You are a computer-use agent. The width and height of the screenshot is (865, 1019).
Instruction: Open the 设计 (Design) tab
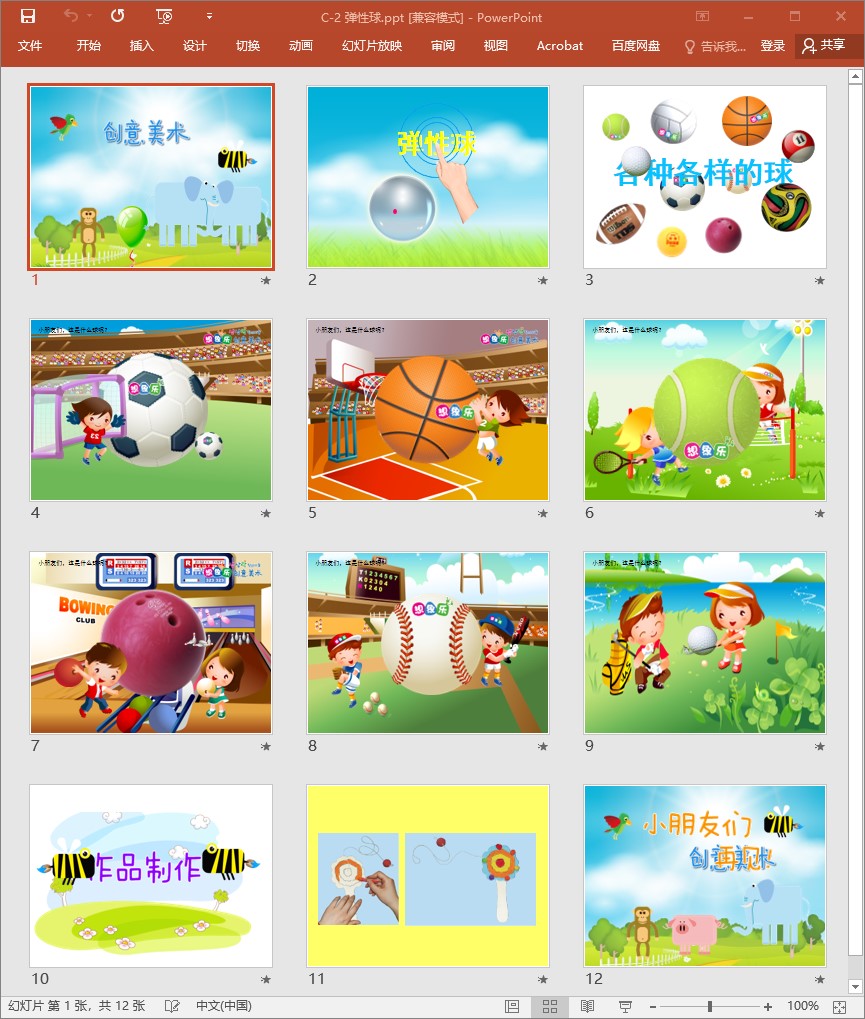195,46
